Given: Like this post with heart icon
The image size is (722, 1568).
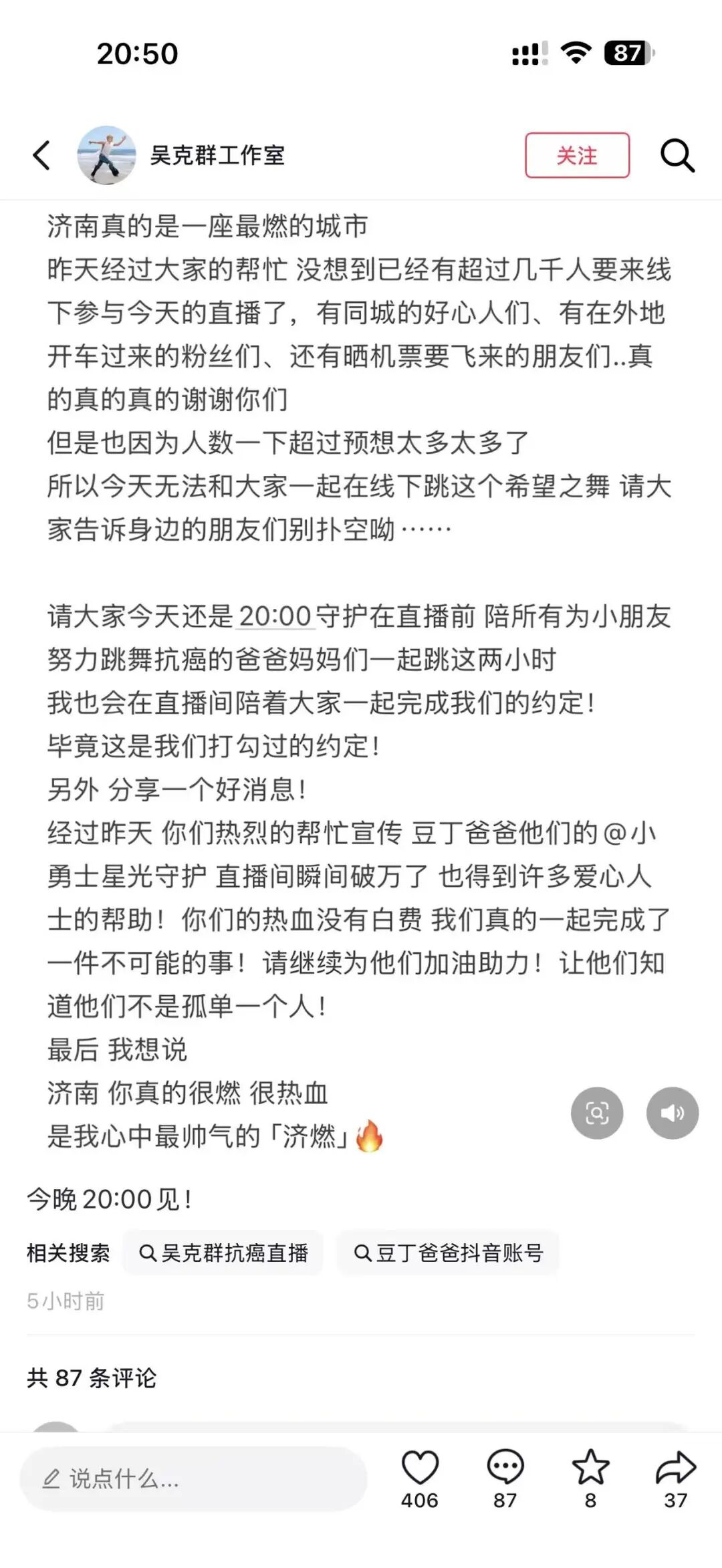Looking at the screenshot, I should [x=420, y=1469].
